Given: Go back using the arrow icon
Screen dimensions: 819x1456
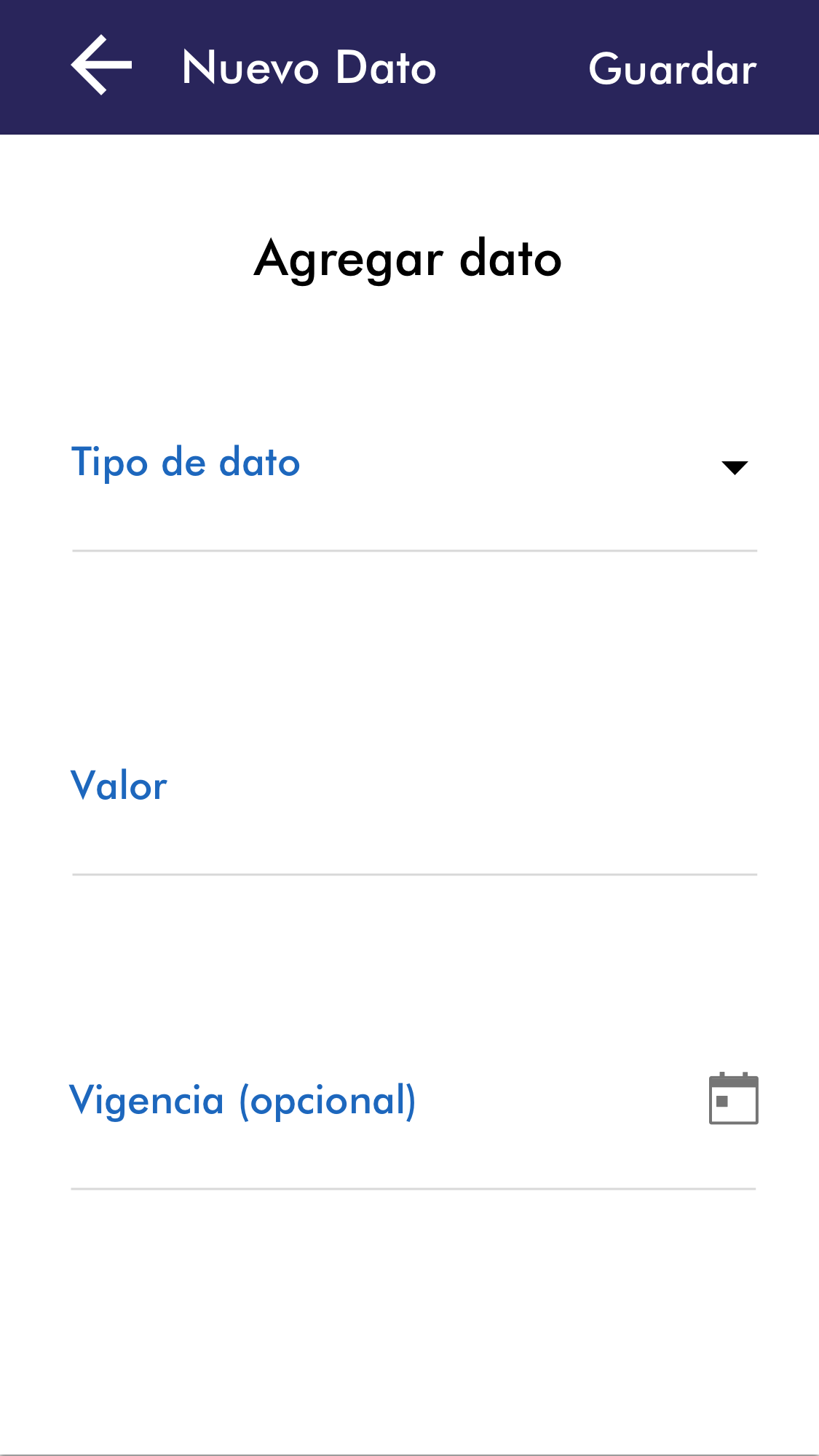Looking at the screenshot, I should (101, 65).
